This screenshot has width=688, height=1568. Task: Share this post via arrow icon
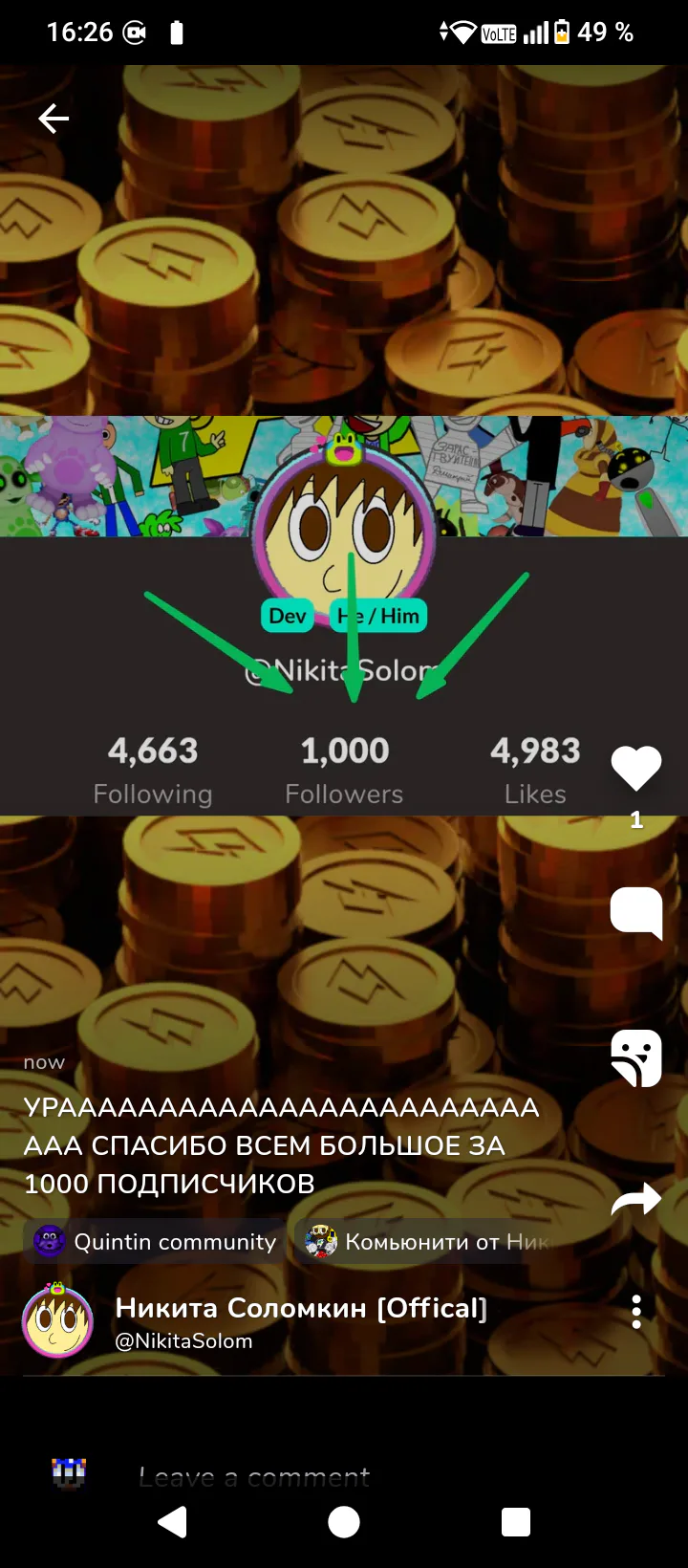(x=636, y=1199)
